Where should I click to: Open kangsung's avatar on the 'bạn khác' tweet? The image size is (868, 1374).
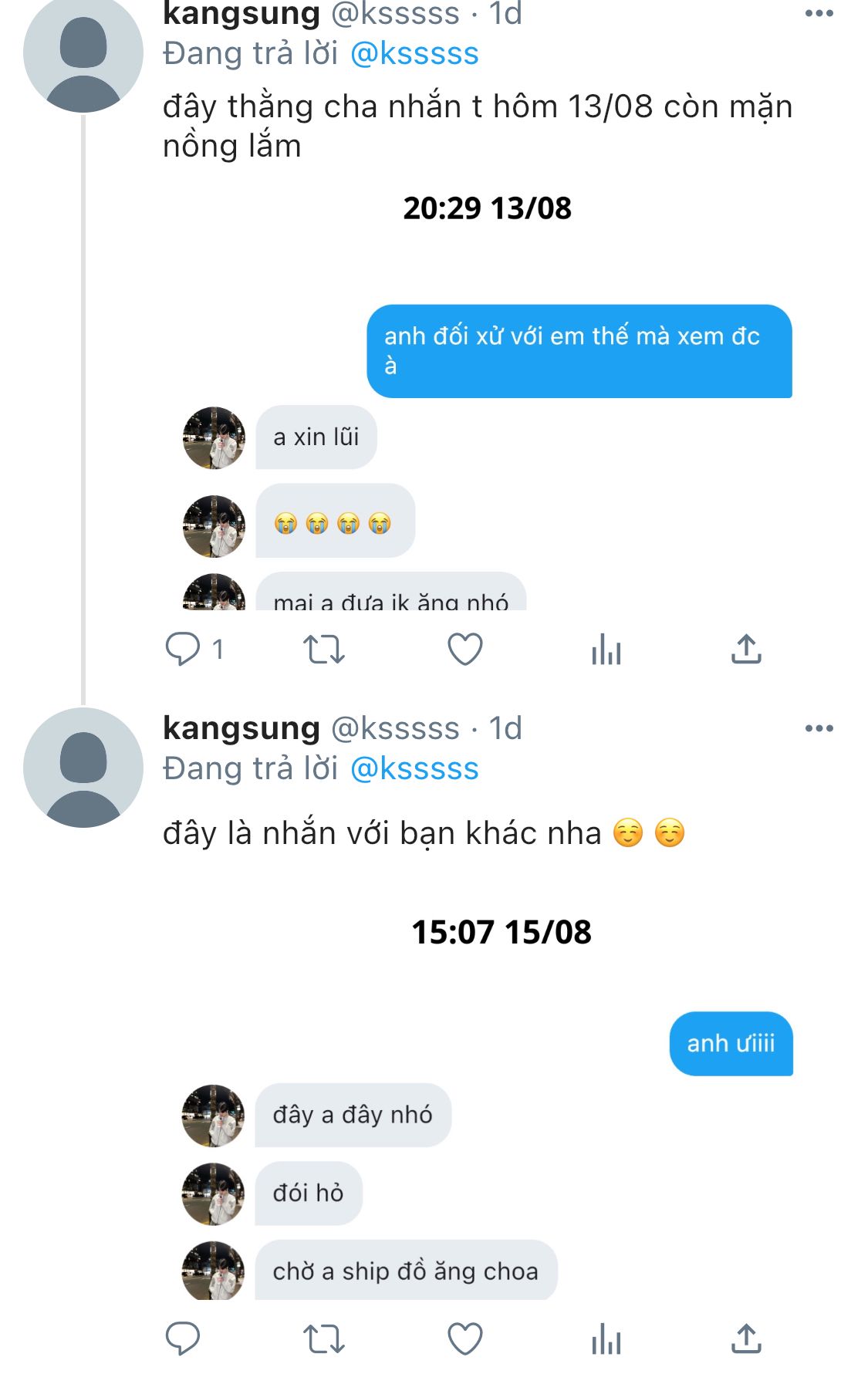(x=83, y=768)
